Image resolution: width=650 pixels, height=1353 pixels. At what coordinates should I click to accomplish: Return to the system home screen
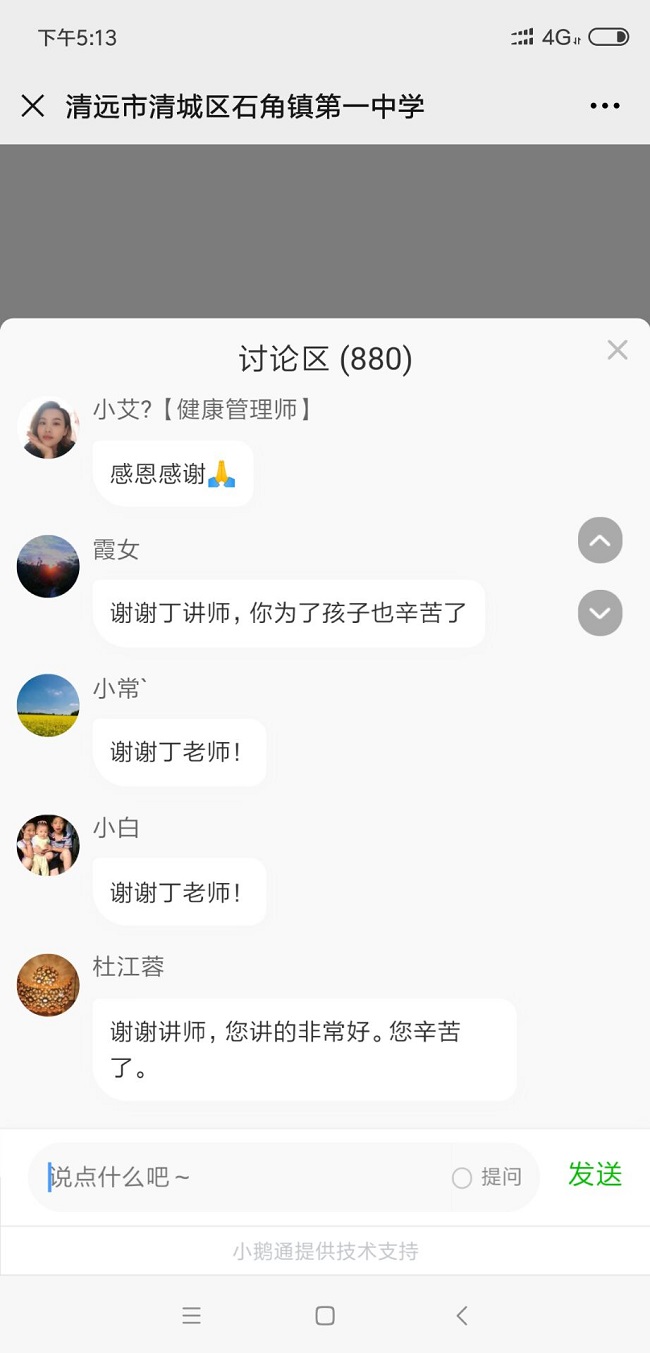coord(325,1316)
